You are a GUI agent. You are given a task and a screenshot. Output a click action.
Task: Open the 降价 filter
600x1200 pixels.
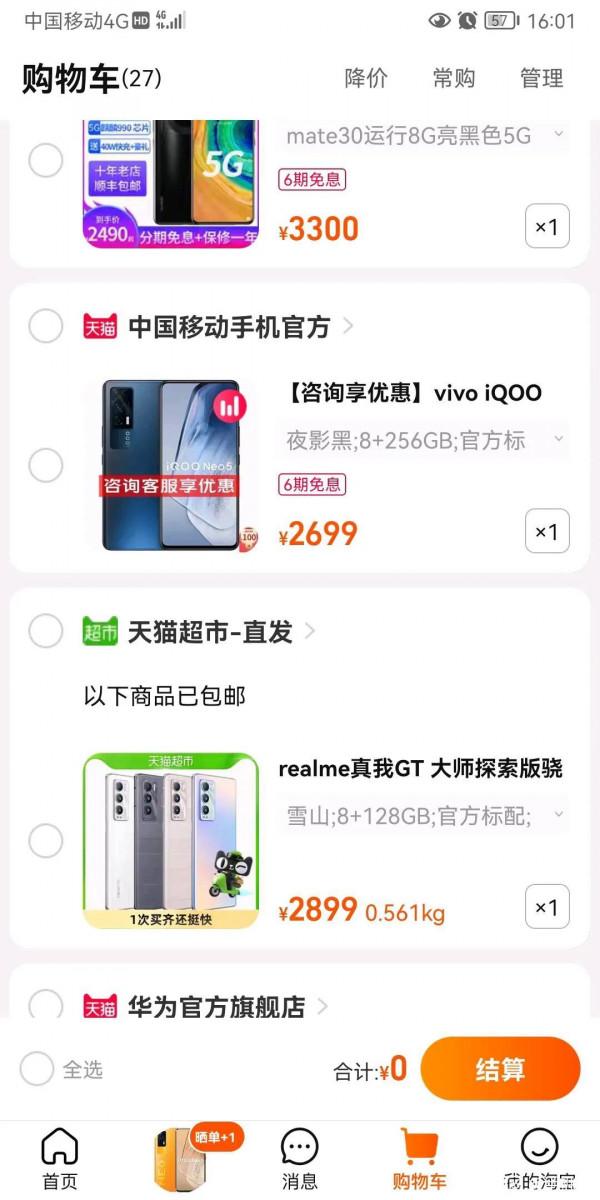366,78
